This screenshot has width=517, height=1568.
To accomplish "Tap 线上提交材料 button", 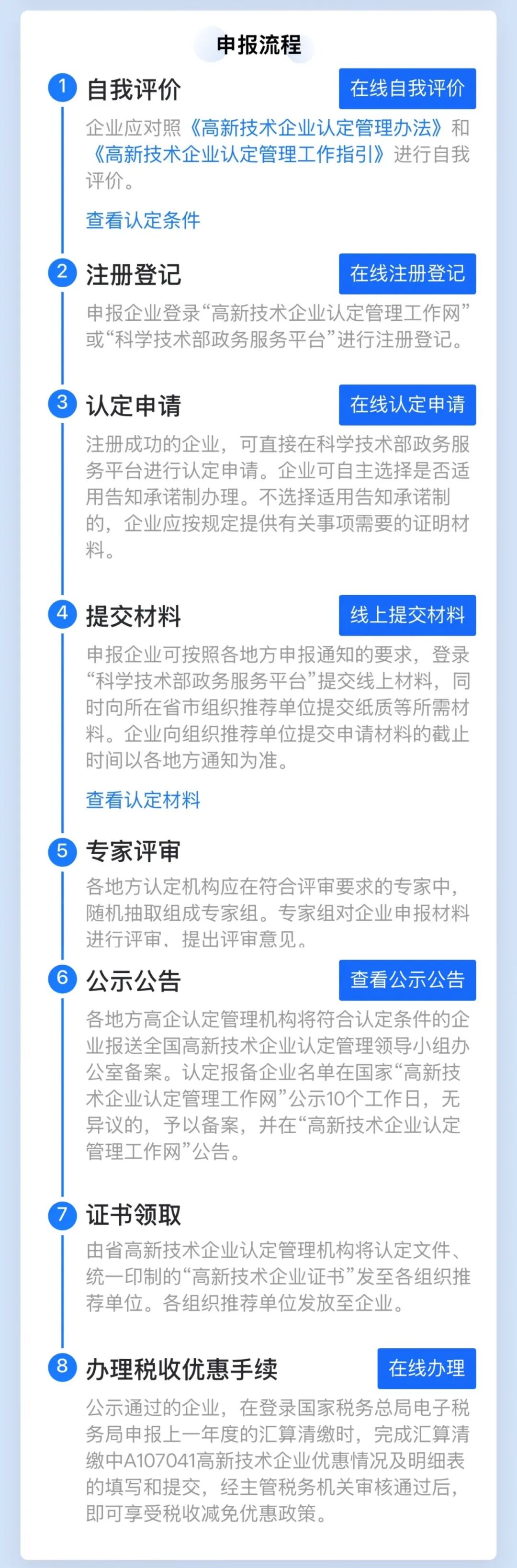I will [x=407, y=615].
